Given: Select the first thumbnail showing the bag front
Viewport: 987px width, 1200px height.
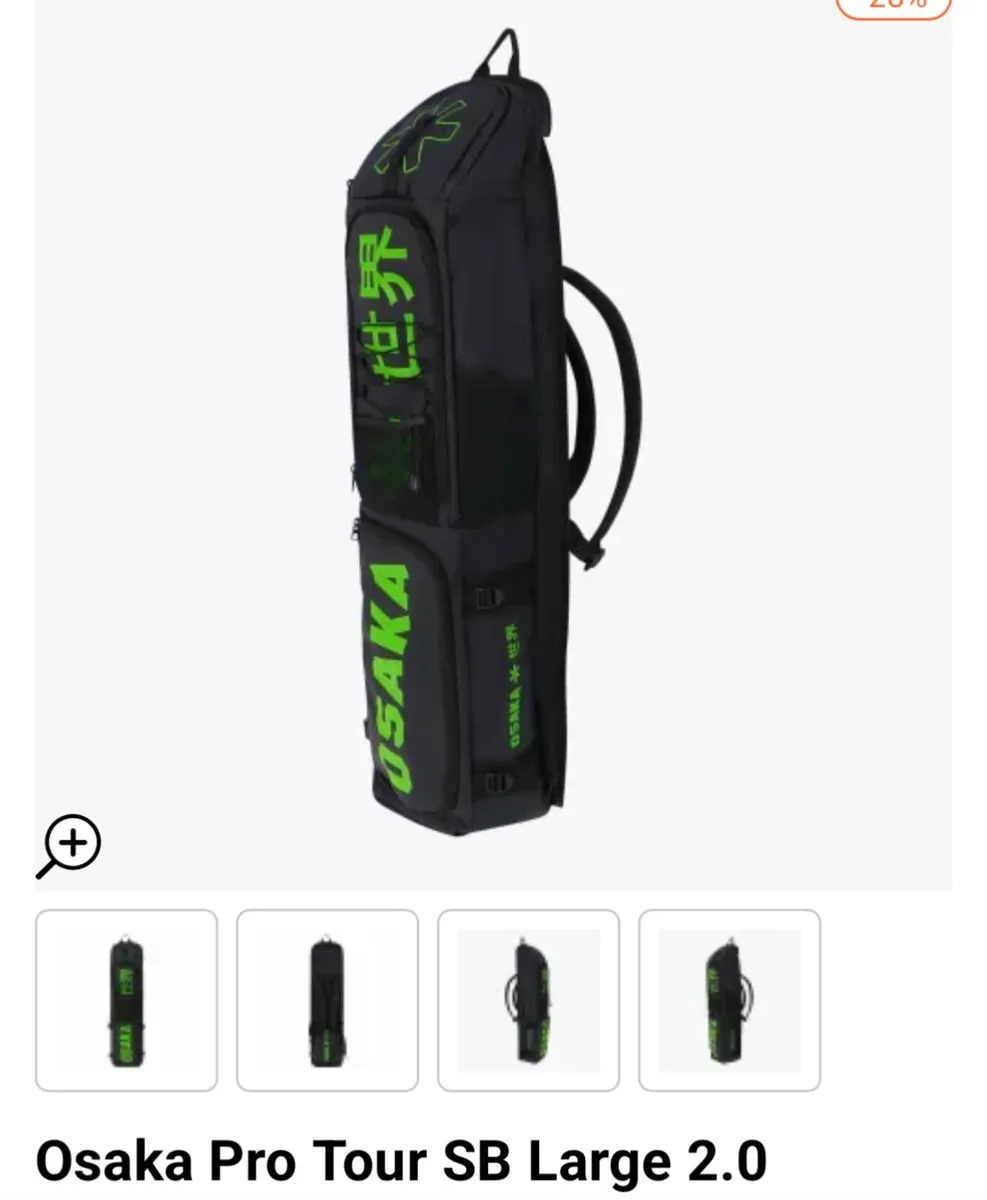Looking at the screenshot, I should [126, 1000].
